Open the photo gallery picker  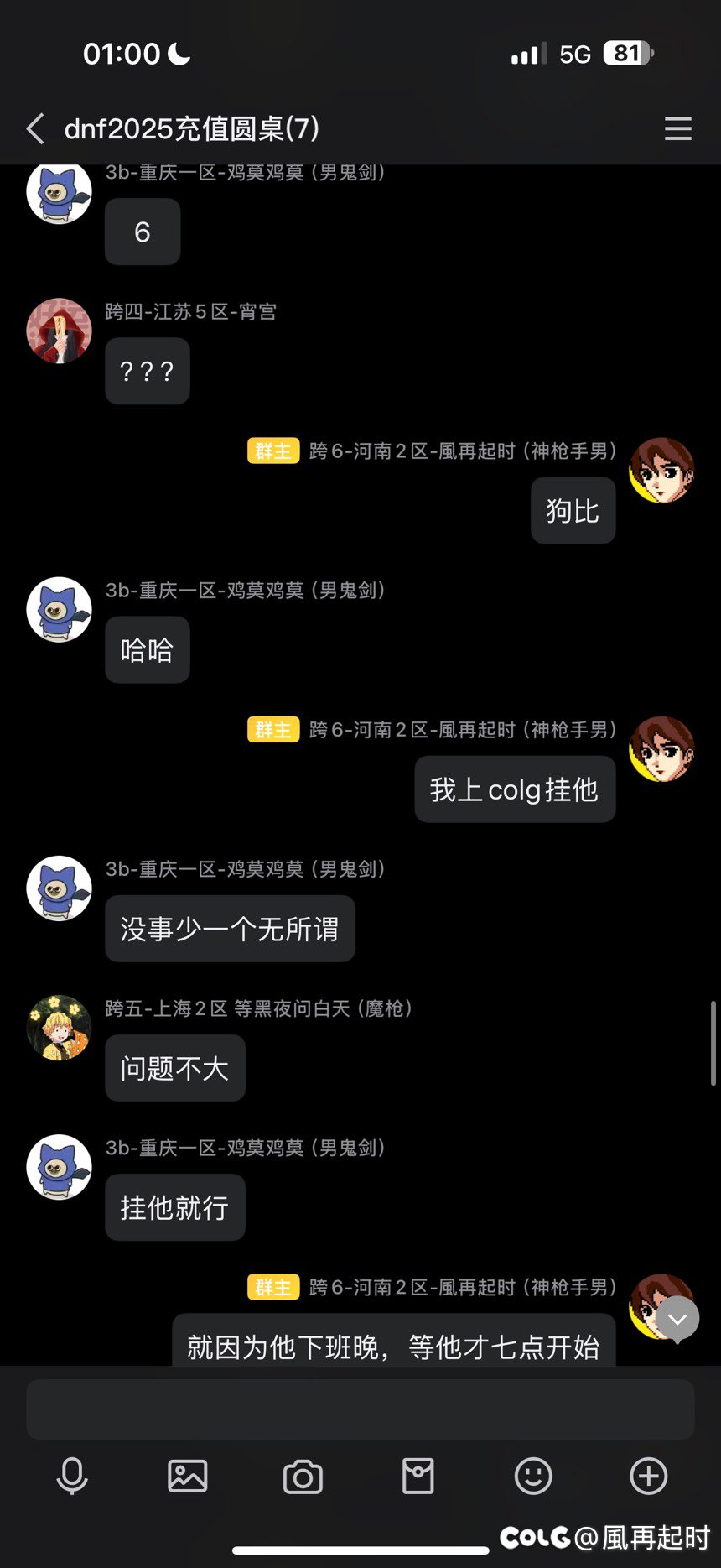pos(188,1476)
